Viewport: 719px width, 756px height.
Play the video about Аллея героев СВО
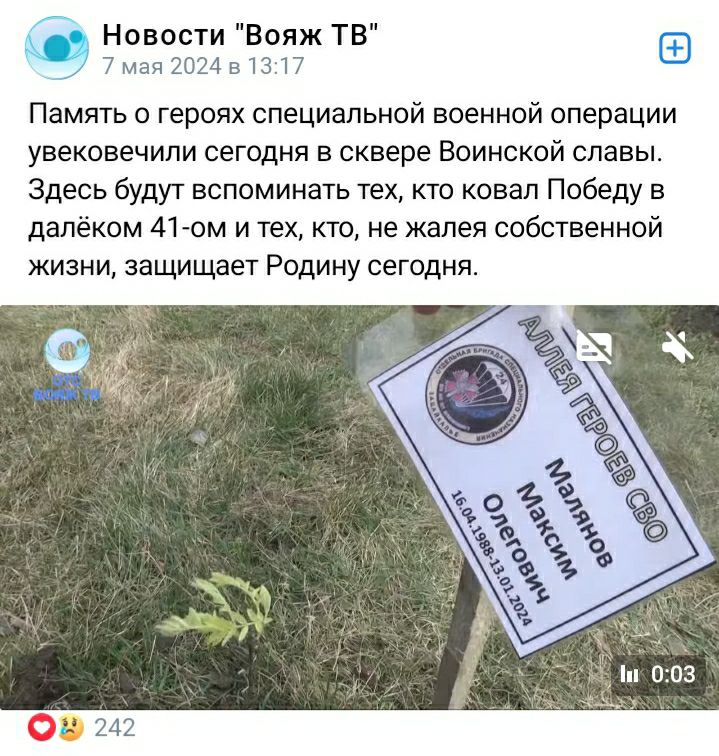coord(359,507)
